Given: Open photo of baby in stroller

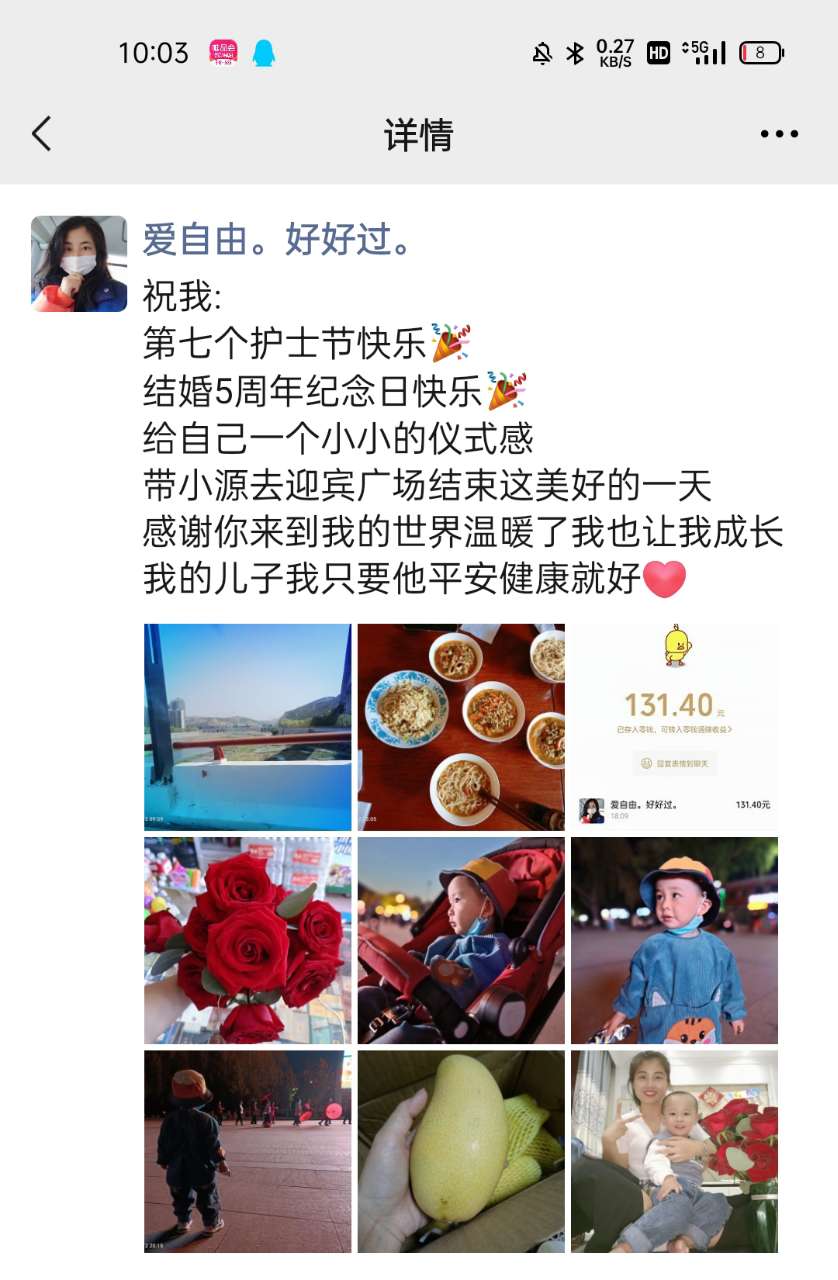Looking at the screenshot, I should (461, 940).
